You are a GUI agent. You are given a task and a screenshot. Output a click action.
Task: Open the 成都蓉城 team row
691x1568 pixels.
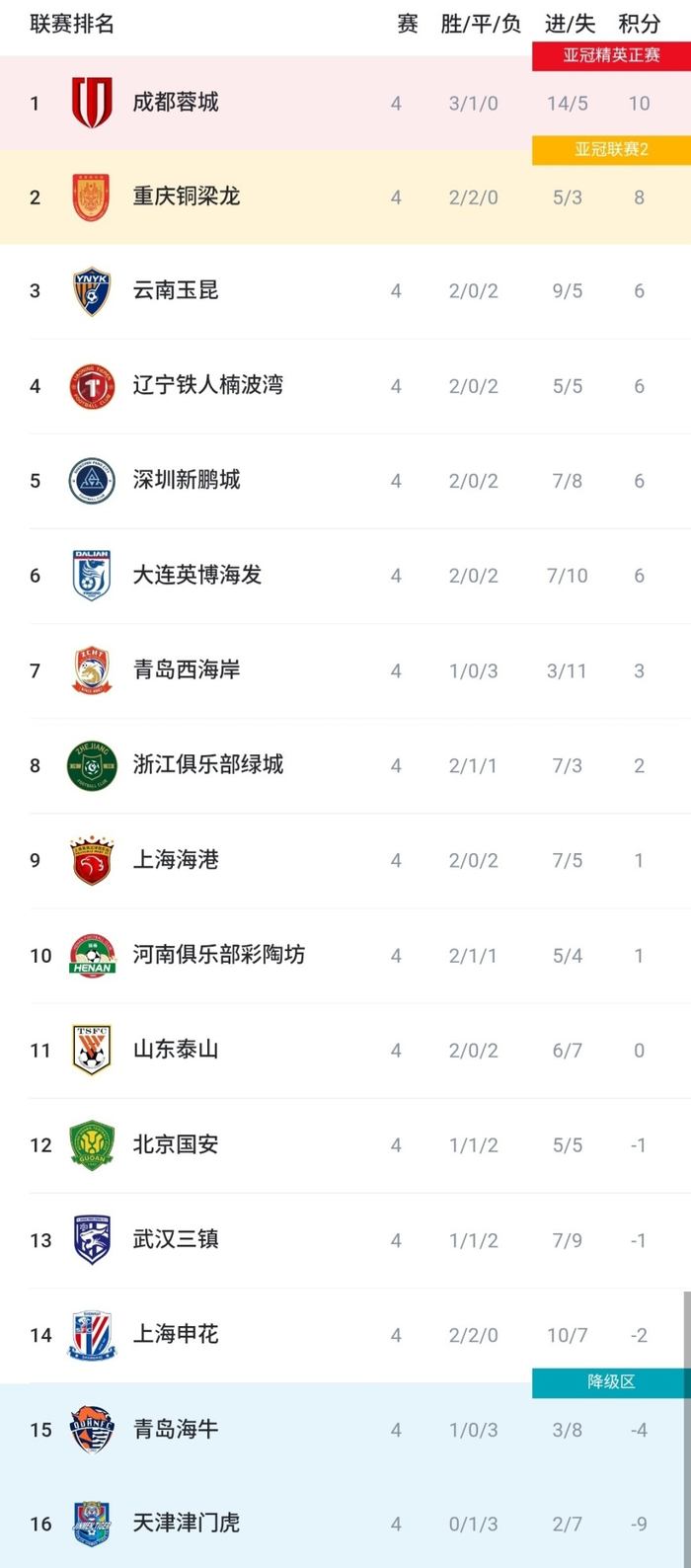(176, 103)
